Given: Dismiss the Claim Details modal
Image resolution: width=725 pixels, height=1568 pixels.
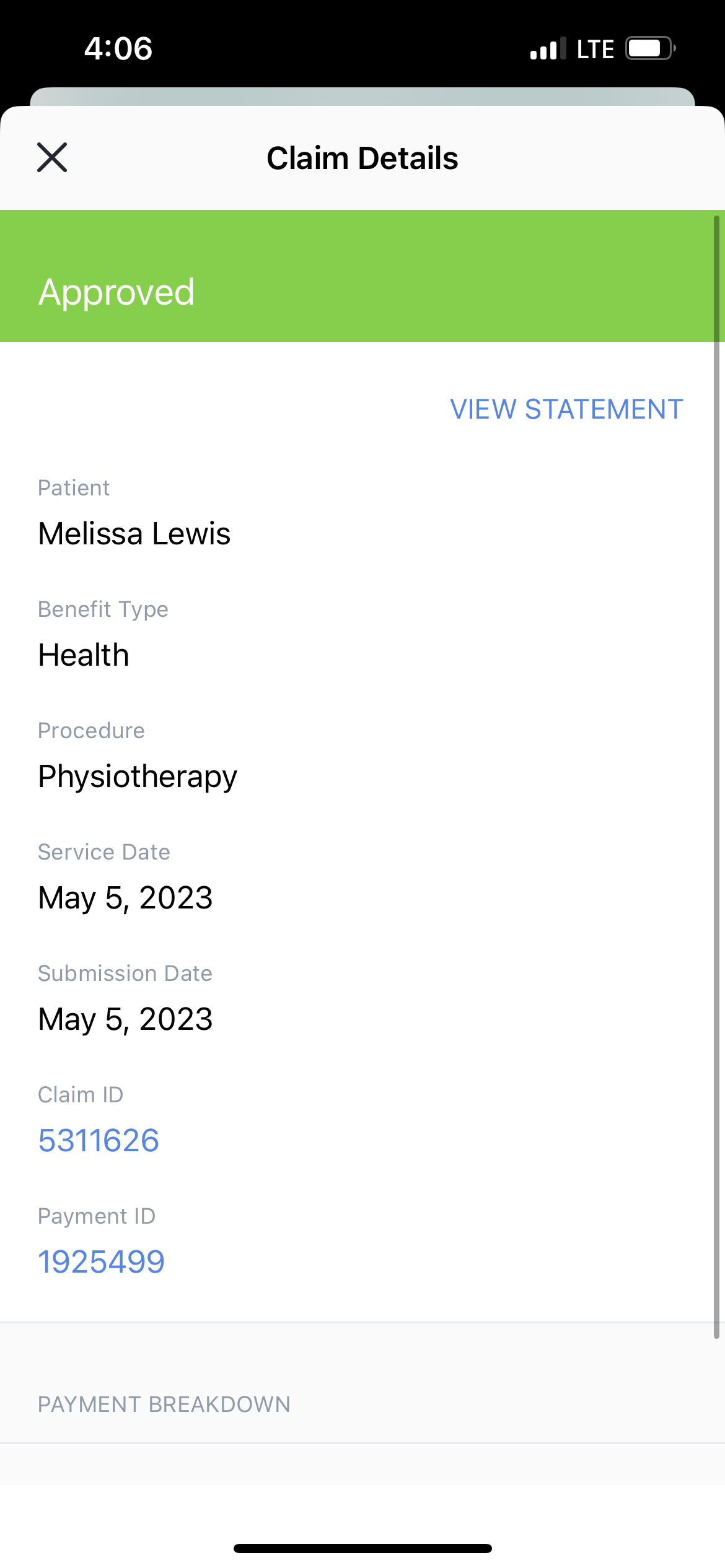Looking at the screenshot, I should [x=53, y=158].
